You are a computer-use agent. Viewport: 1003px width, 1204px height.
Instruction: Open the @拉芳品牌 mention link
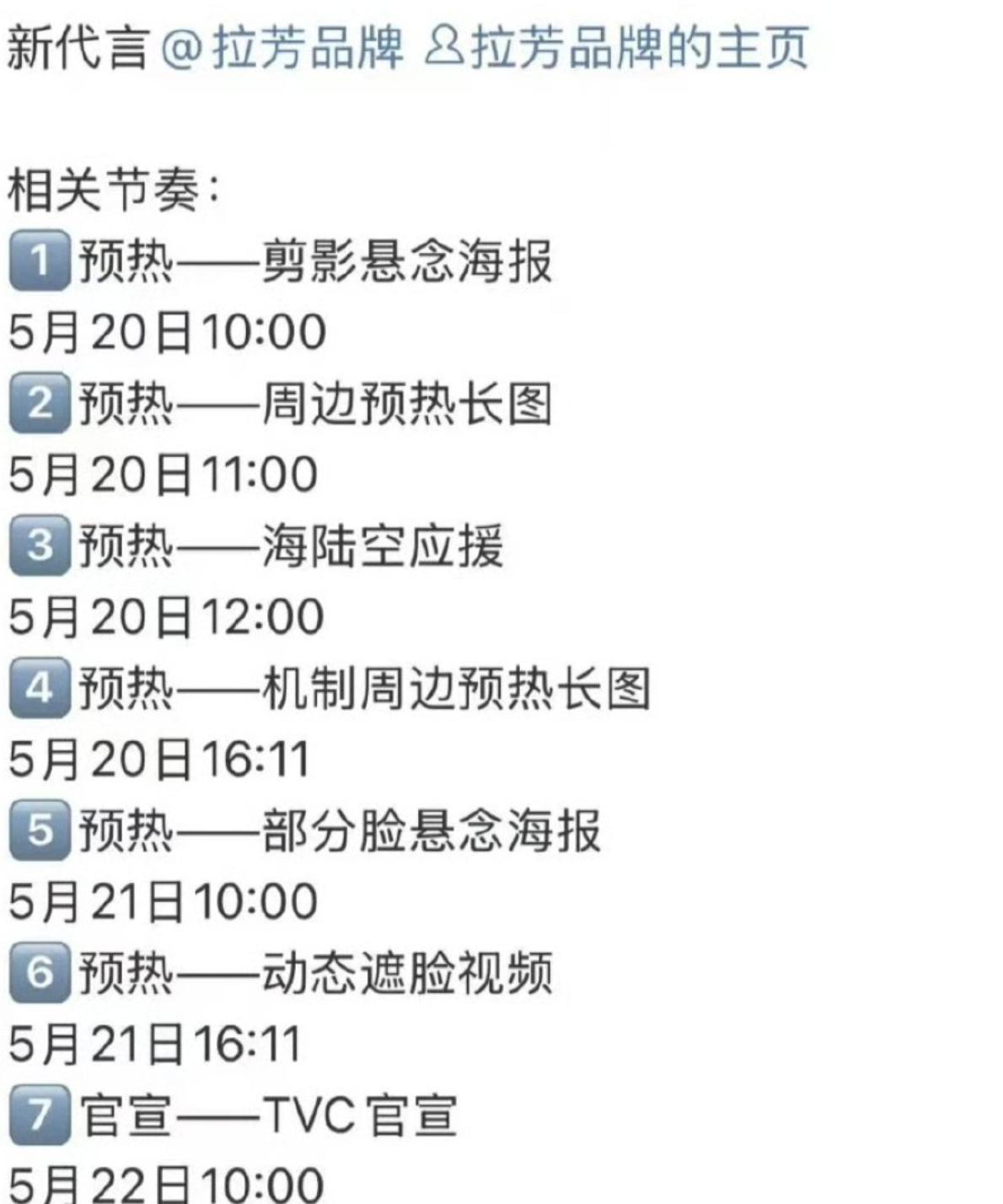pyautogui.click(x=282, y=48)
